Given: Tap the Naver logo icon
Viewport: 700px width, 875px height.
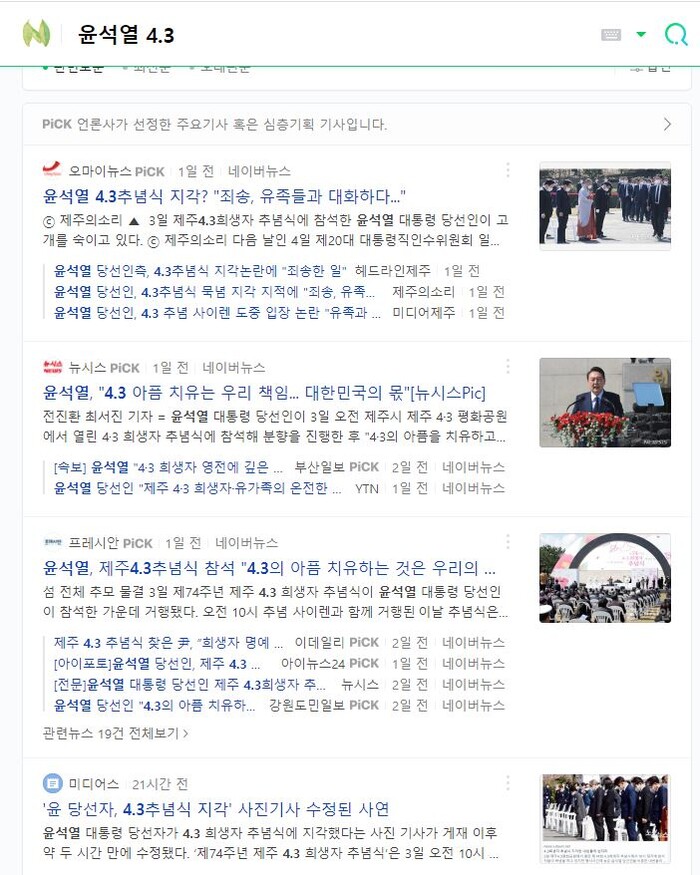Looking at the screenshot, I should click(36, 34).
